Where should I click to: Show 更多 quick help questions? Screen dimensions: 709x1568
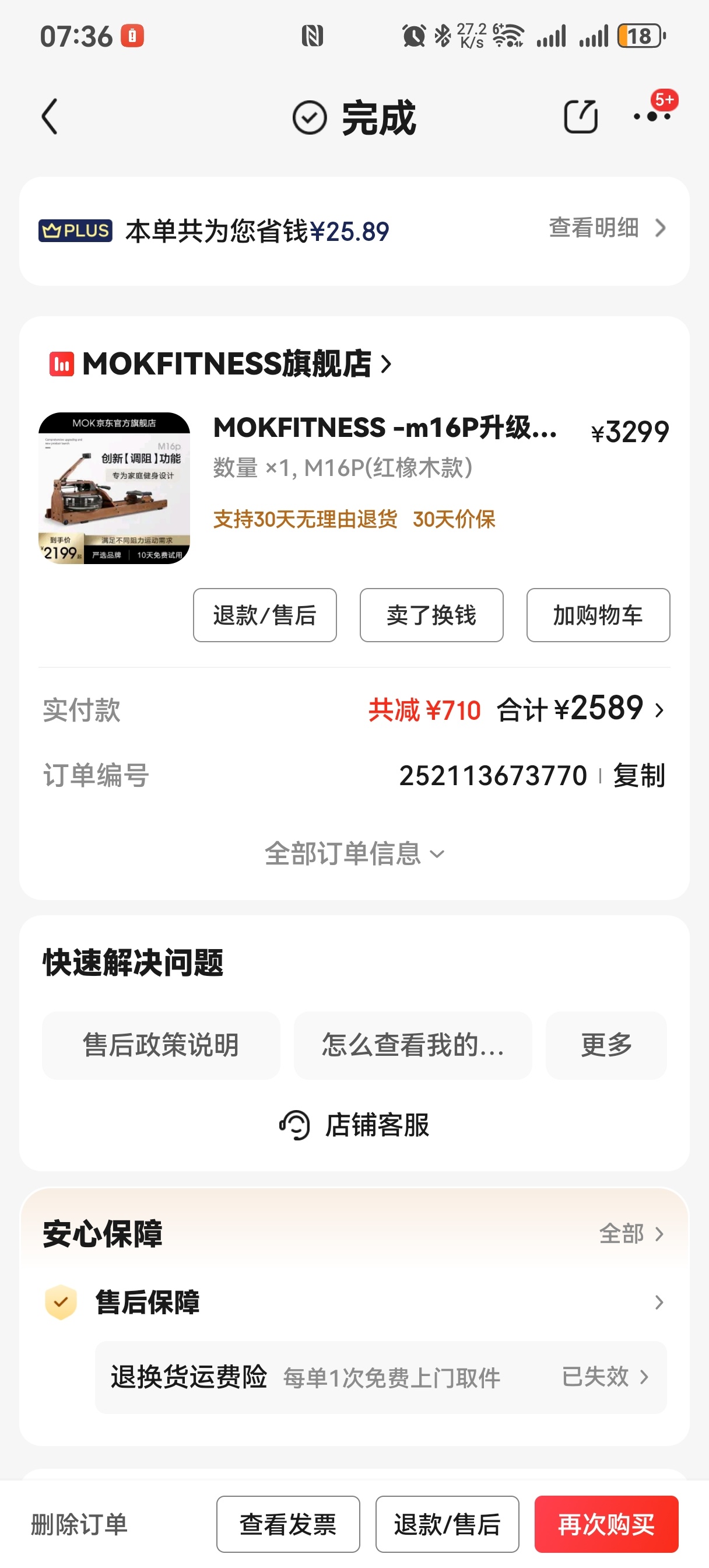606,1045
